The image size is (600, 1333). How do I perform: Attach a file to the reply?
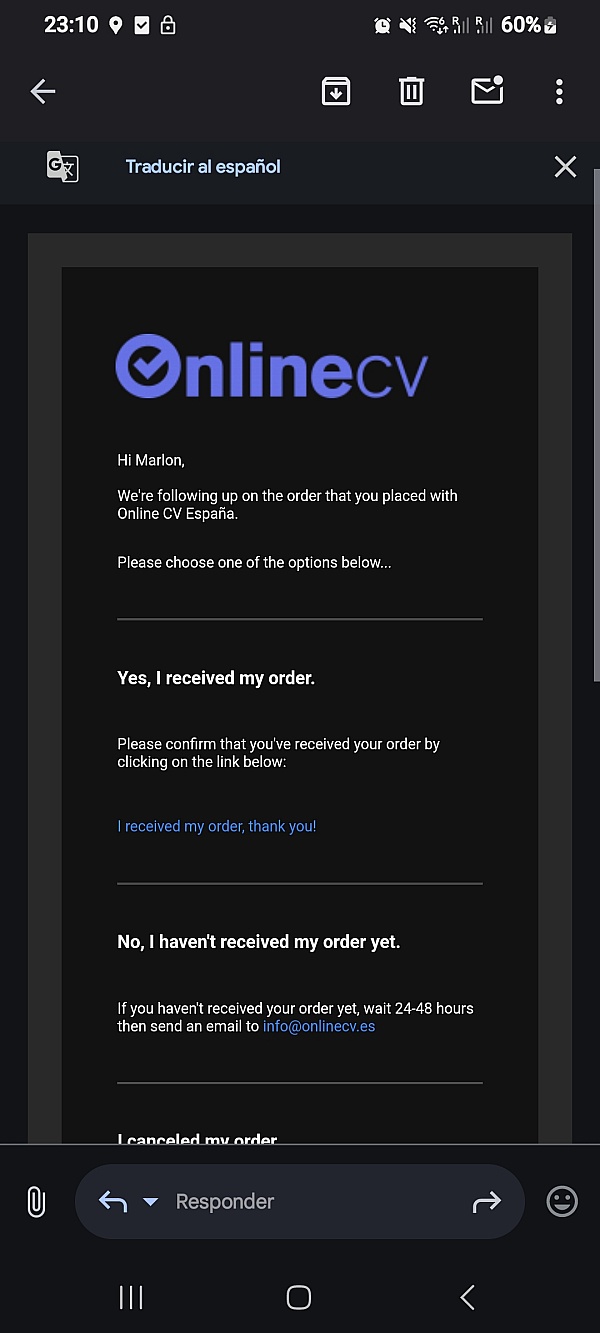click(x=36, y=1201)
